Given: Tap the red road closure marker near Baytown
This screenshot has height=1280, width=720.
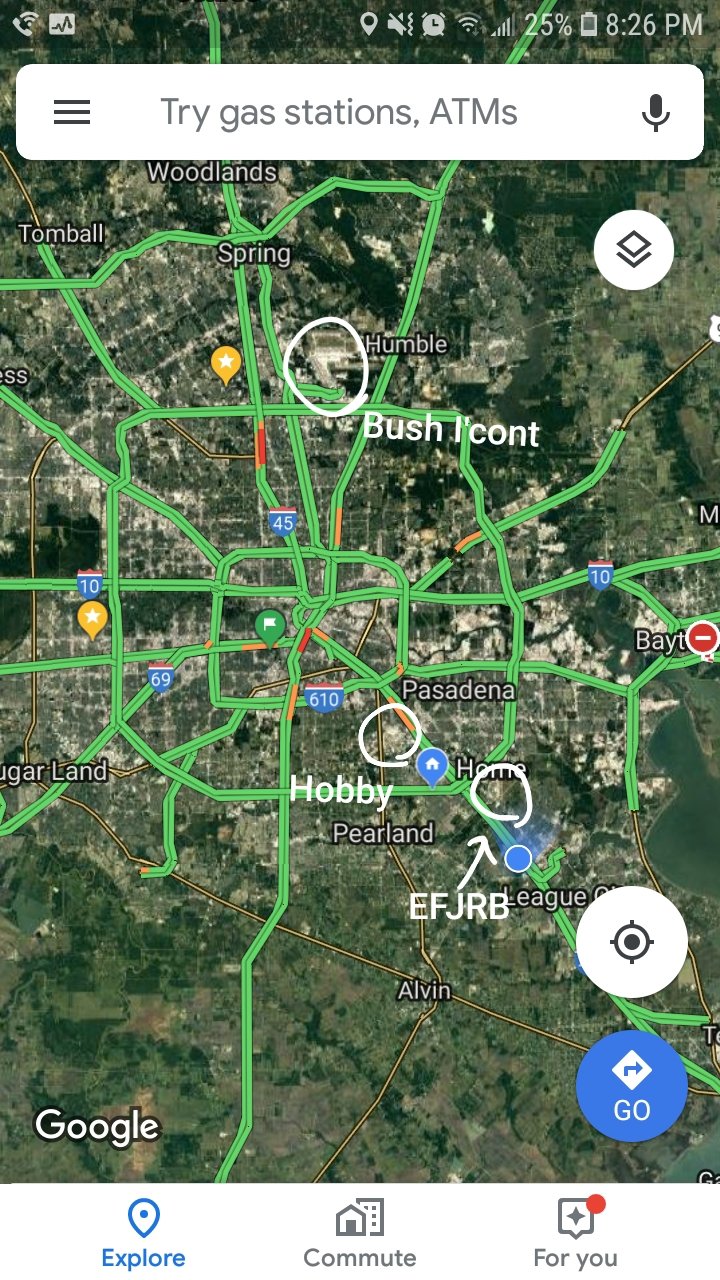Looking at the screenshot, I should click(703, 637).
